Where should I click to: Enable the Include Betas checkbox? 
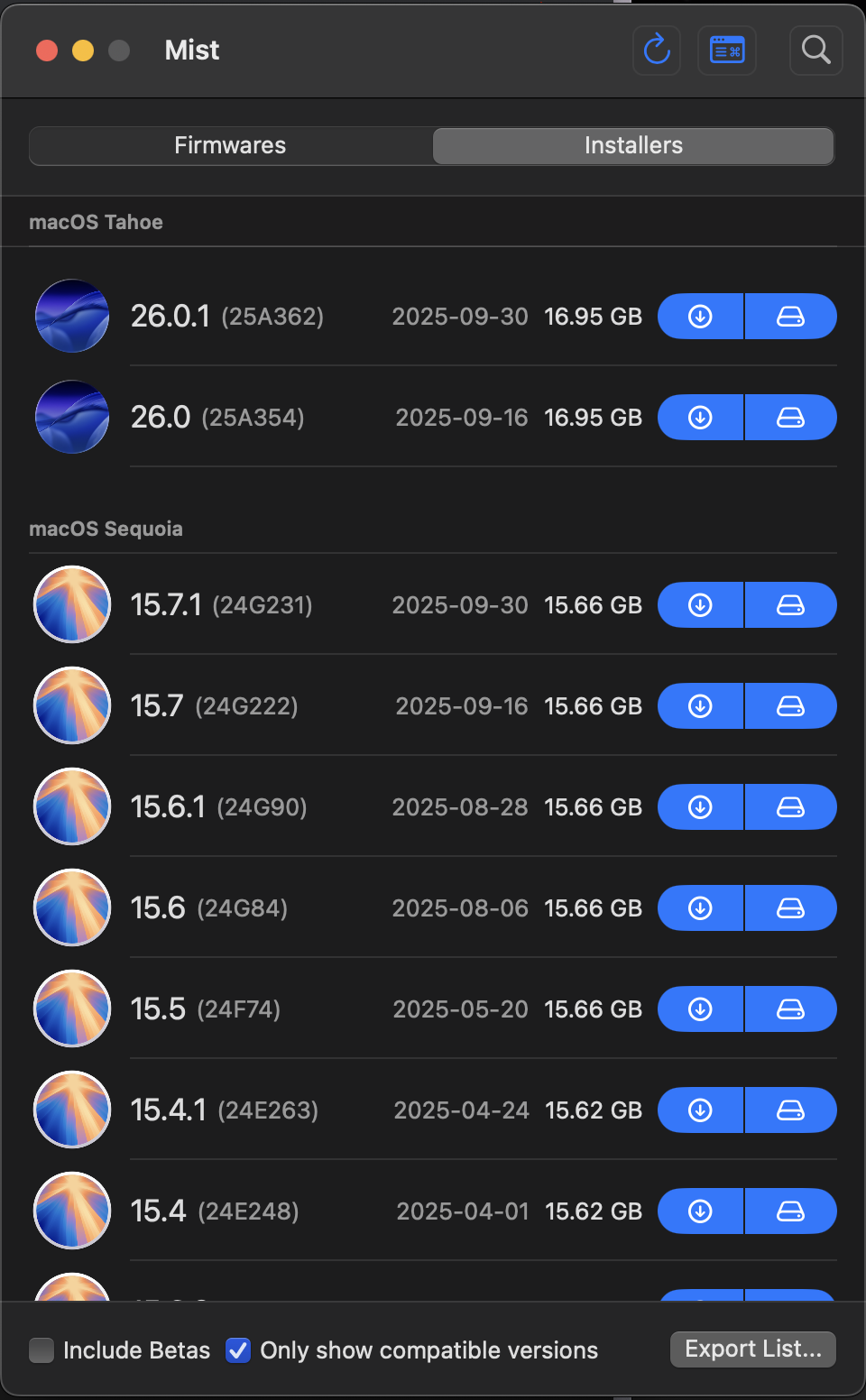point(41,1350)
